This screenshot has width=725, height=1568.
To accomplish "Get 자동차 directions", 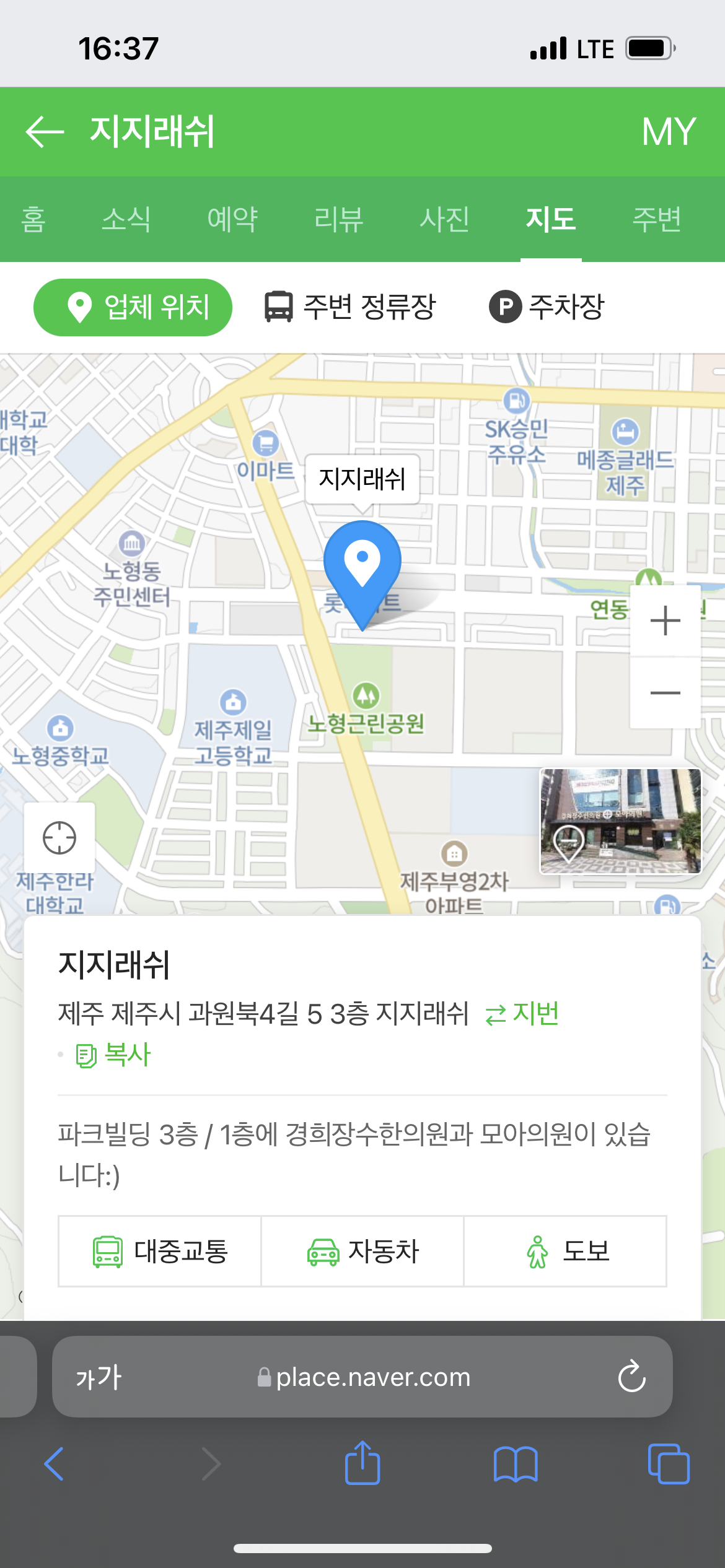I will (362, 1252).
